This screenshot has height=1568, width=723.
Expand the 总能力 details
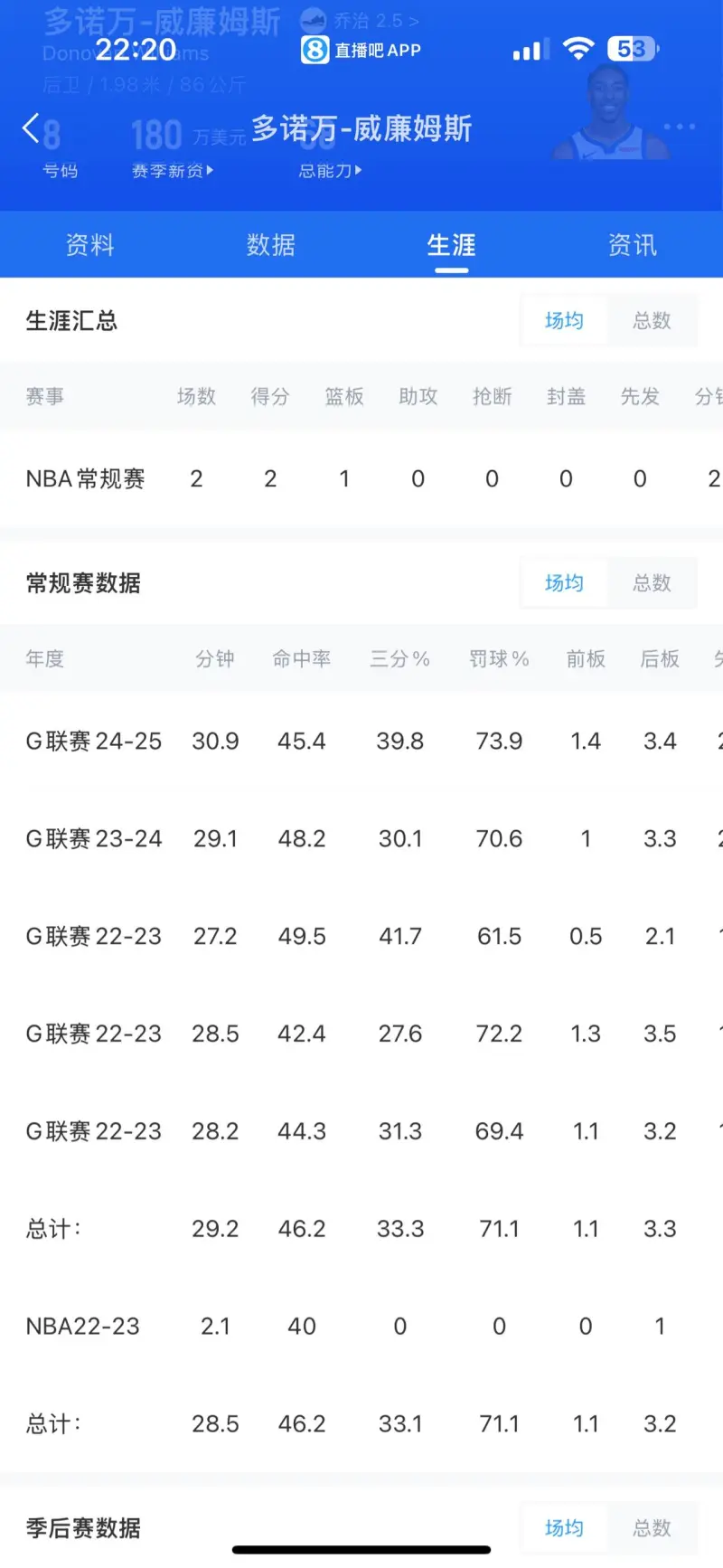pyautogui.click(x=330, y=170)
